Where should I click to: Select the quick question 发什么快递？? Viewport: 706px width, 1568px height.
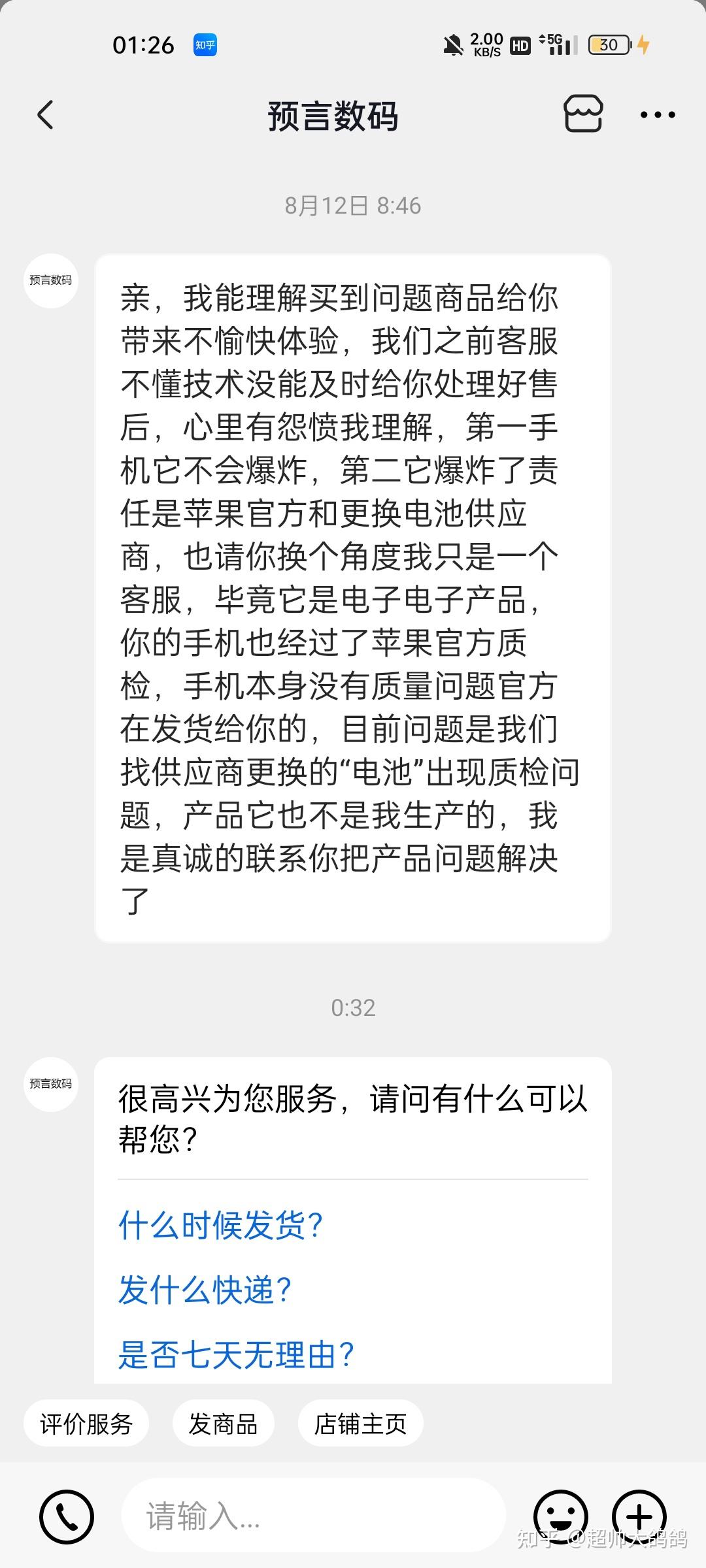pos(205,1290)
